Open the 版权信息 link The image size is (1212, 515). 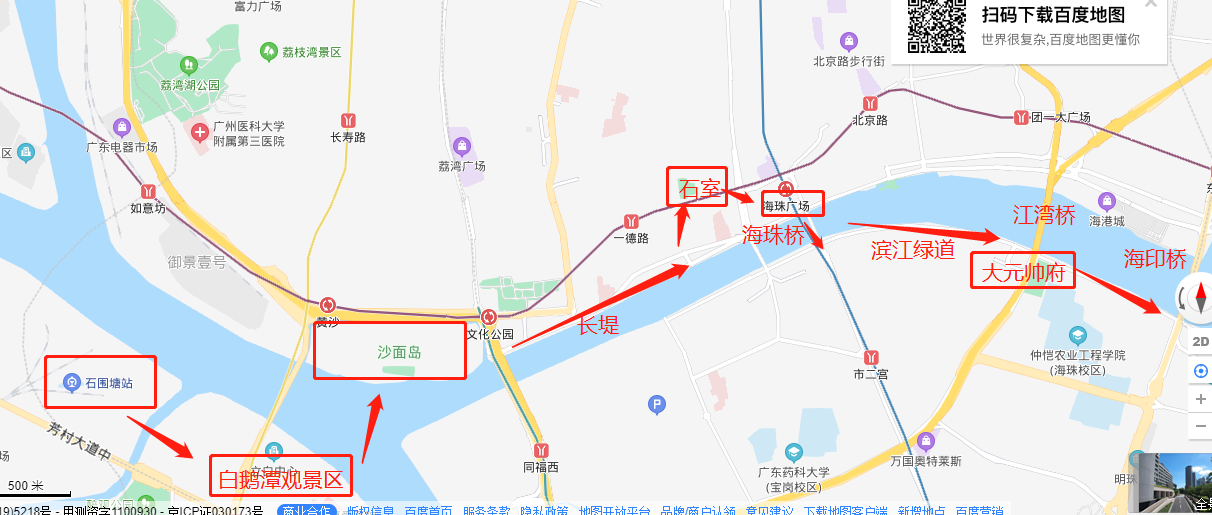pos(370,511)
